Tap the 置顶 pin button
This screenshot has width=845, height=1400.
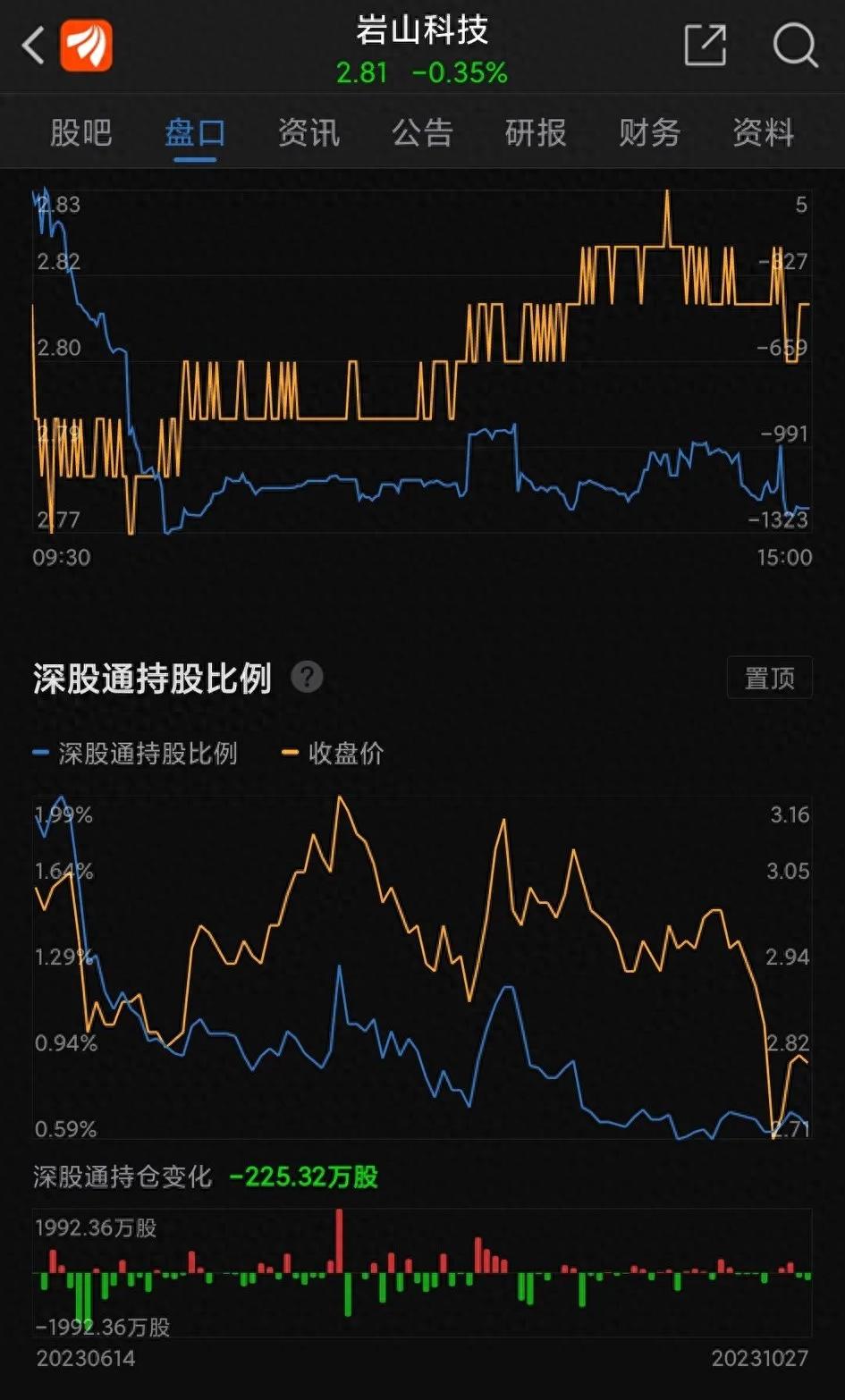point(769,678)
